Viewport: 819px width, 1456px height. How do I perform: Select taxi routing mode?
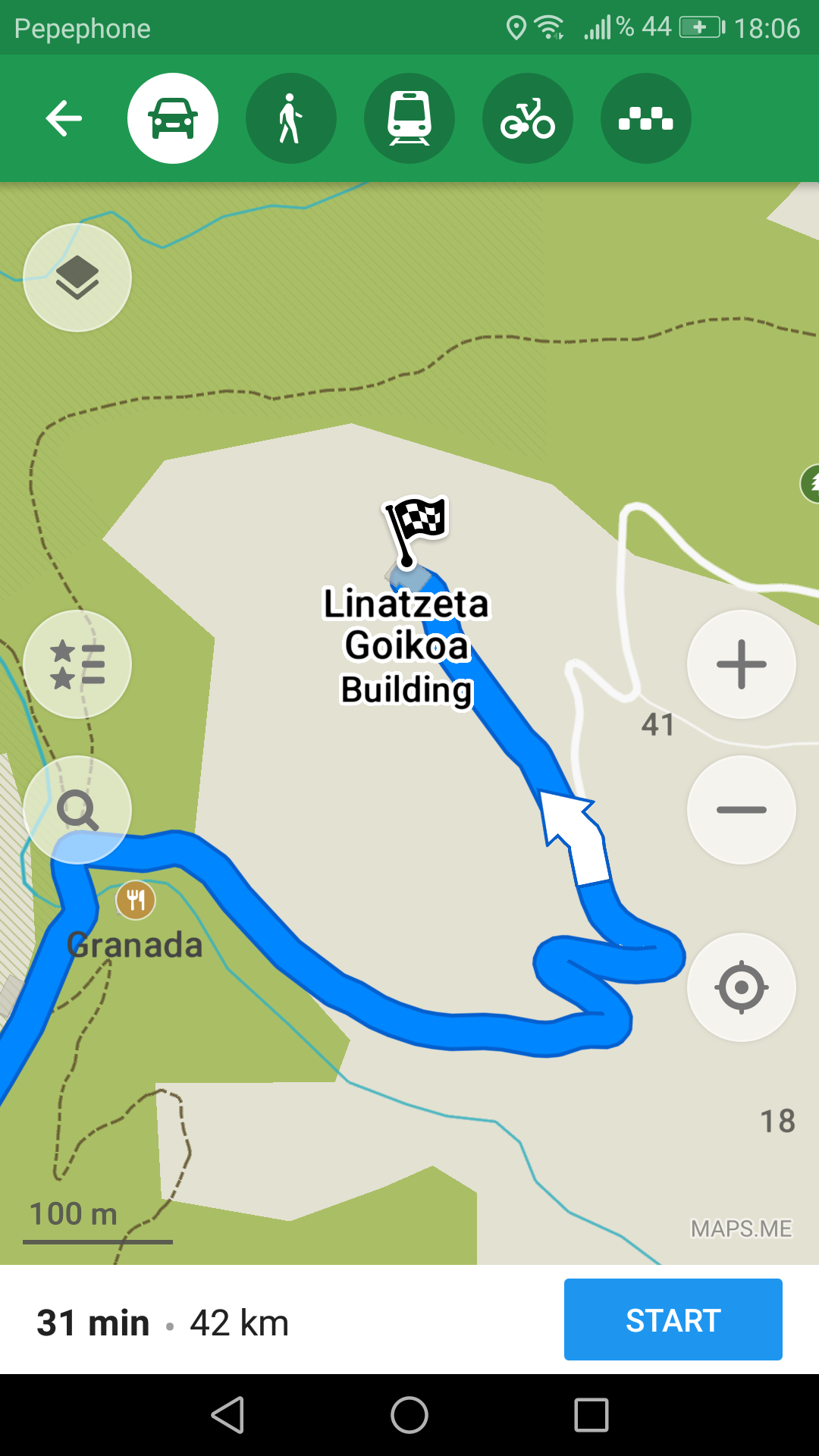point(645,118)
